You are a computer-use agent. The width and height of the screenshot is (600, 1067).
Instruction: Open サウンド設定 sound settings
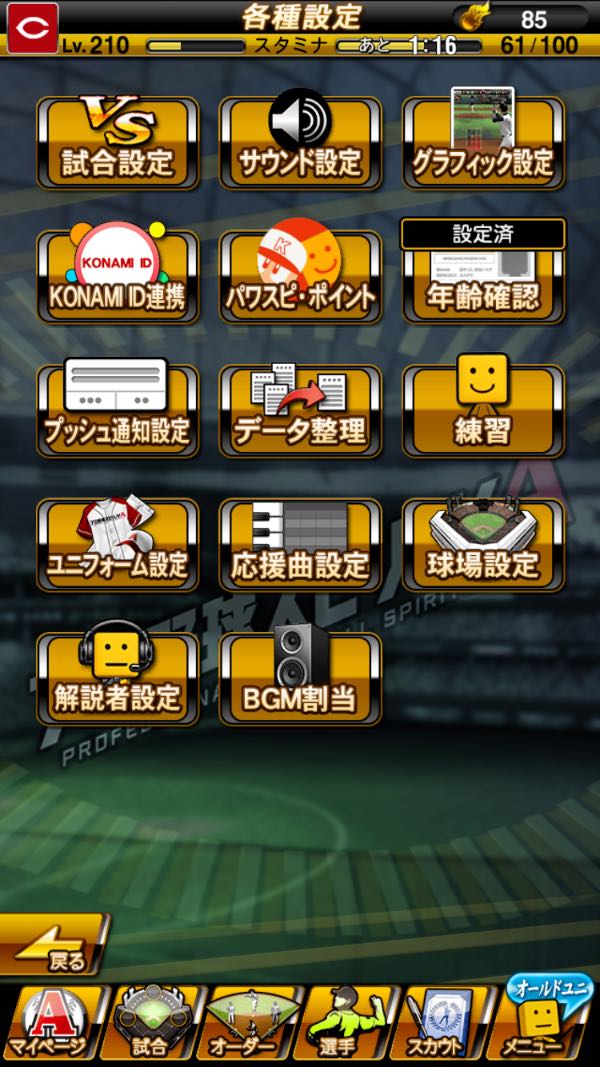pos(300,143)
